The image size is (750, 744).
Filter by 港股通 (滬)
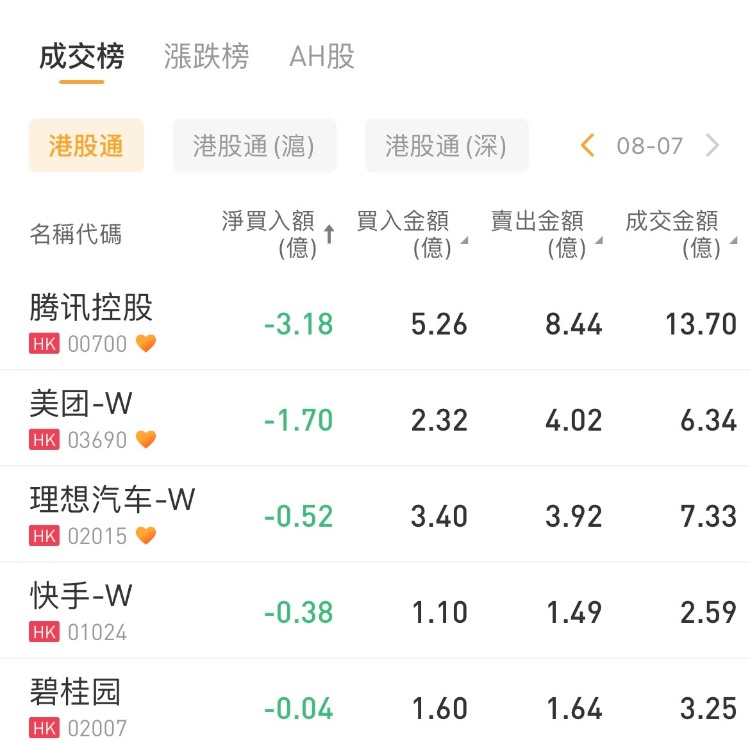[254, 146]
